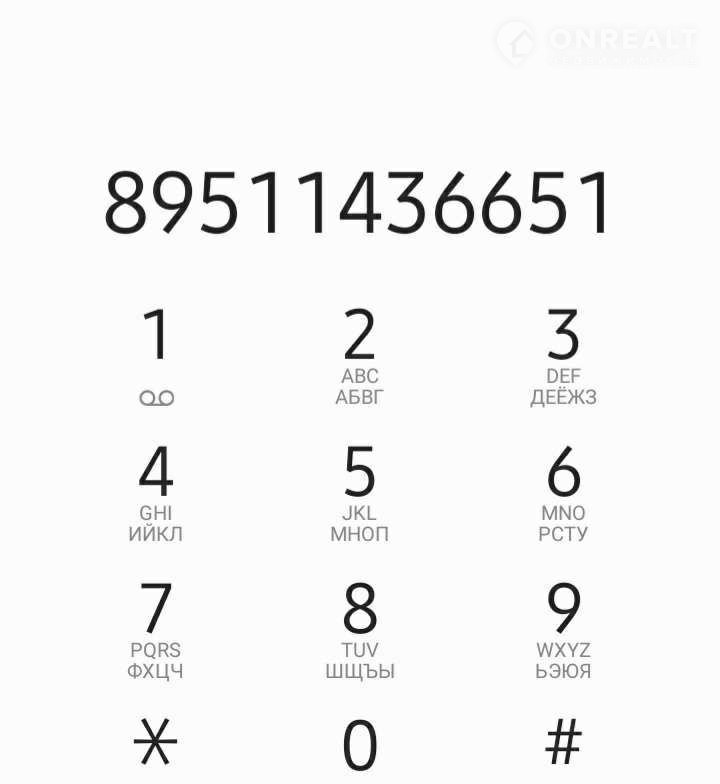720x784 pixels.
Task: Tap the 4 (GHI) key
Action: click(156, 492)
